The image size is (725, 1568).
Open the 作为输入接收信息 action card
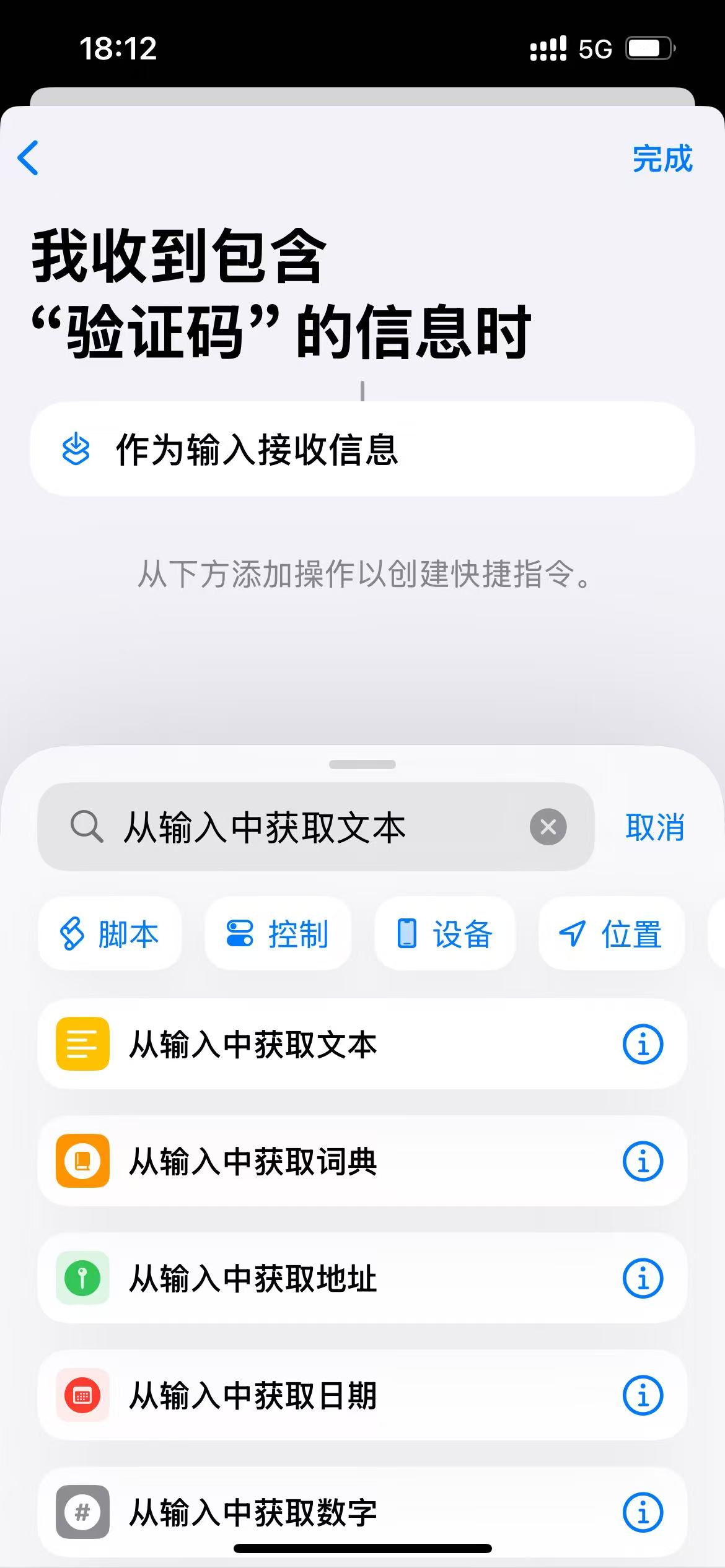(362, 449)
